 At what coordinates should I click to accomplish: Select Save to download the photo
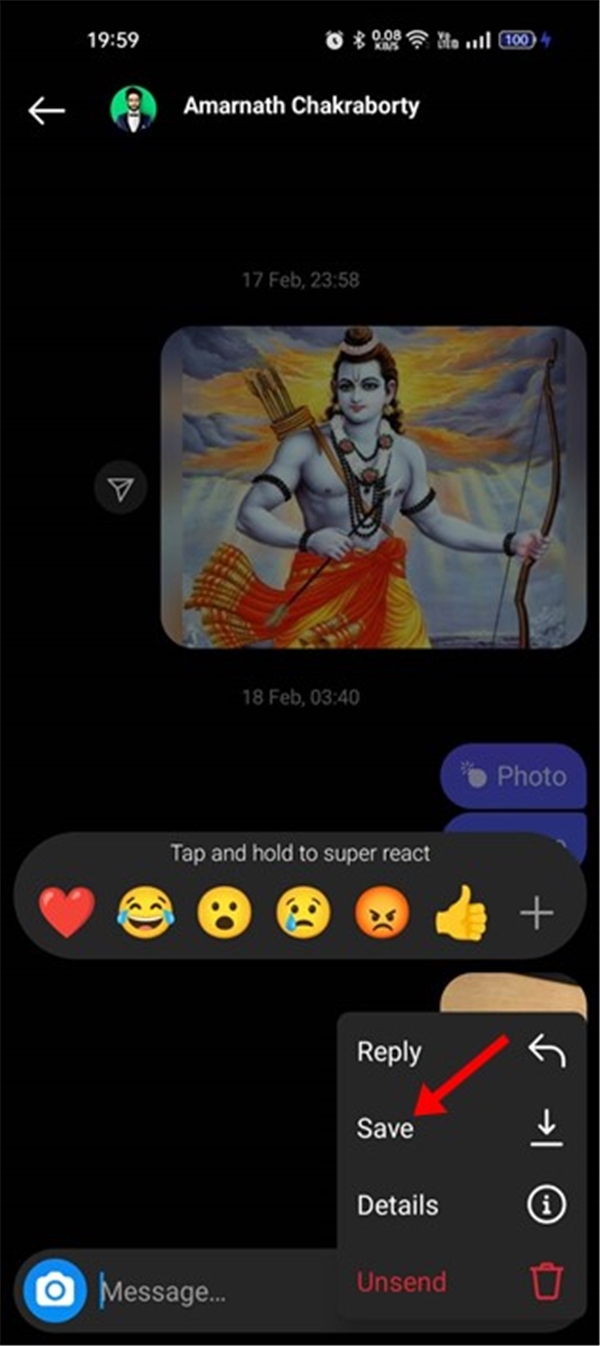460,1128
